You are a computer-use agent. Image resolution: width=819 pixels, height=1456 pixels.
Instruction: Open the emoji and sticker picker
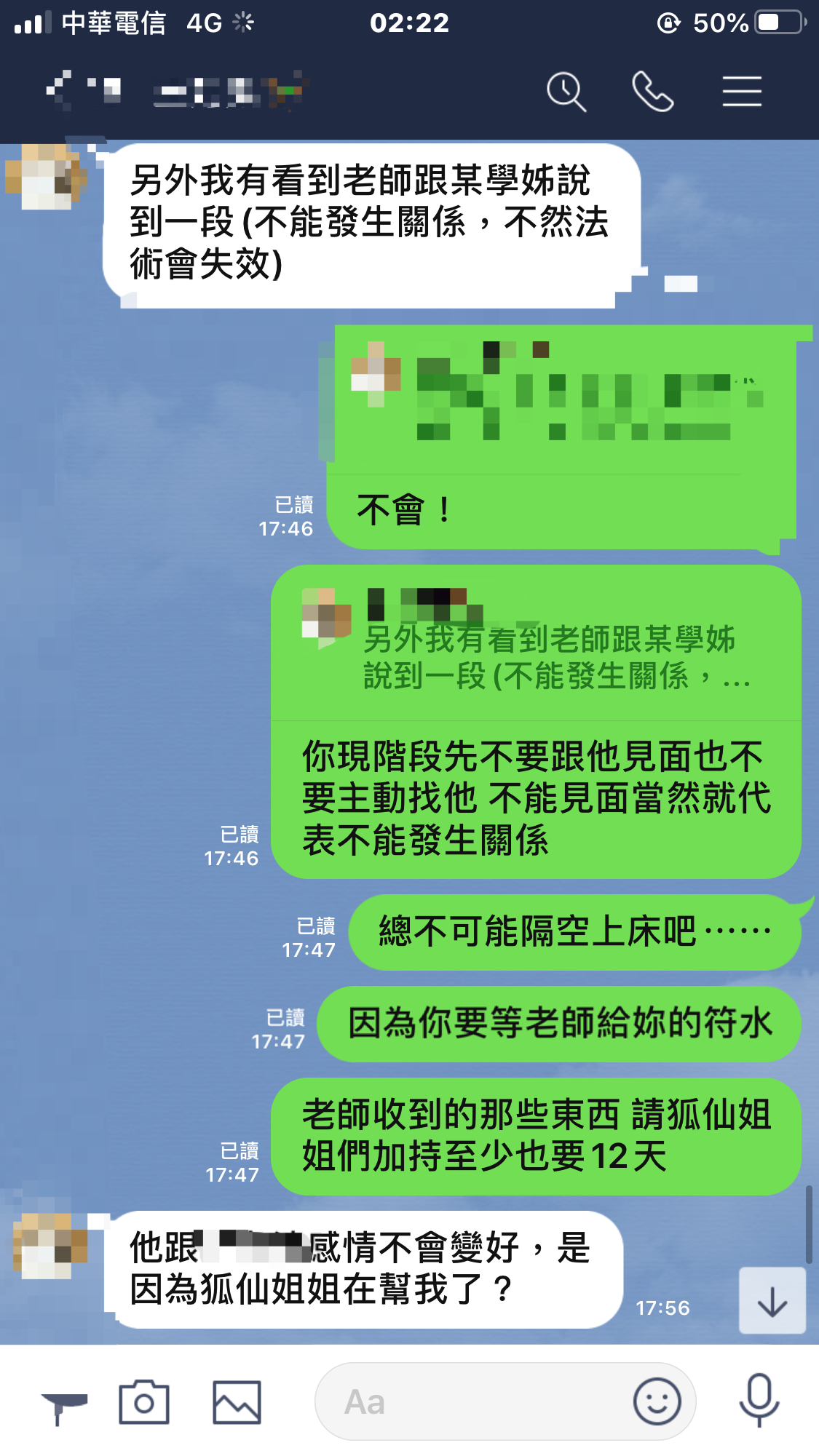(x=657, y=1401)
